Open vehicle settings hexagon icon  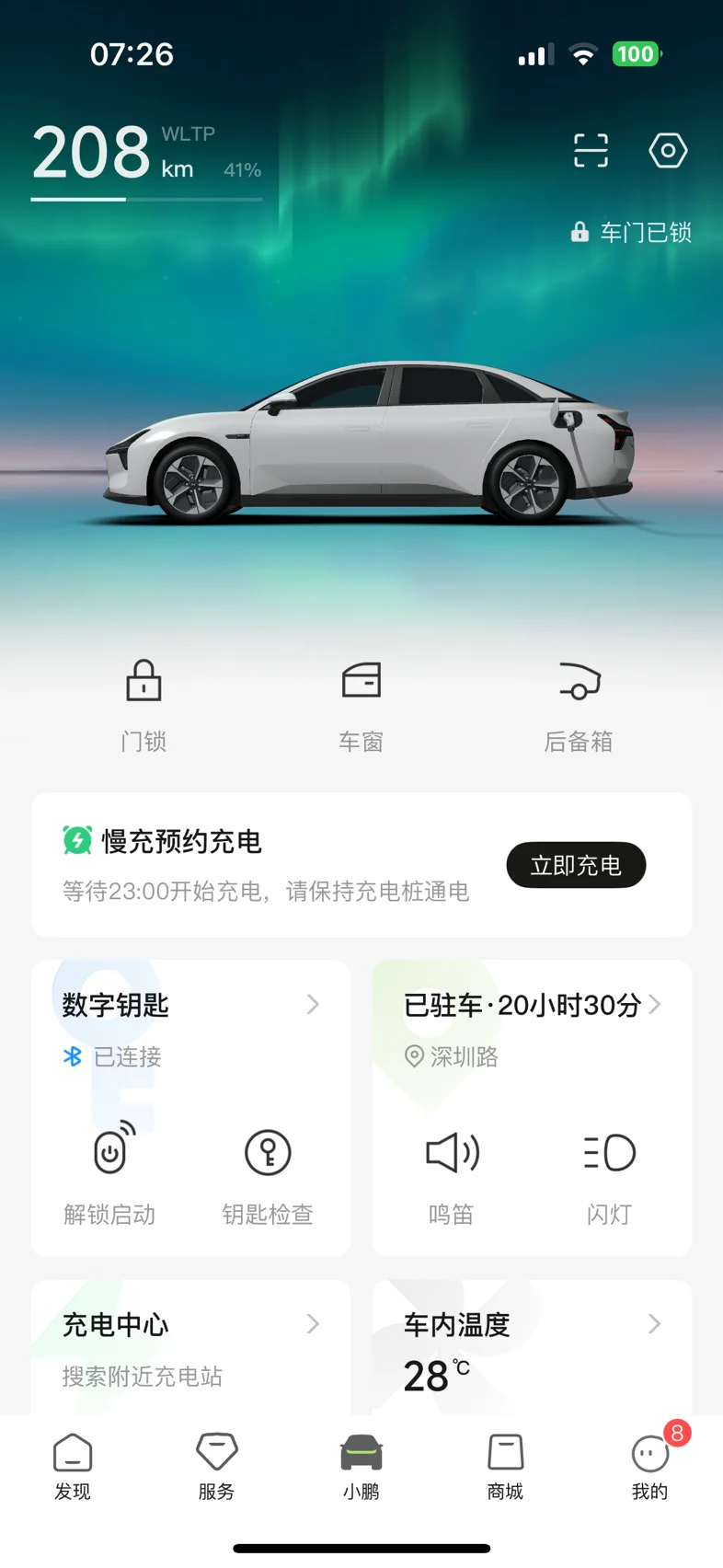pyautogui.click(x=668, y=150)
